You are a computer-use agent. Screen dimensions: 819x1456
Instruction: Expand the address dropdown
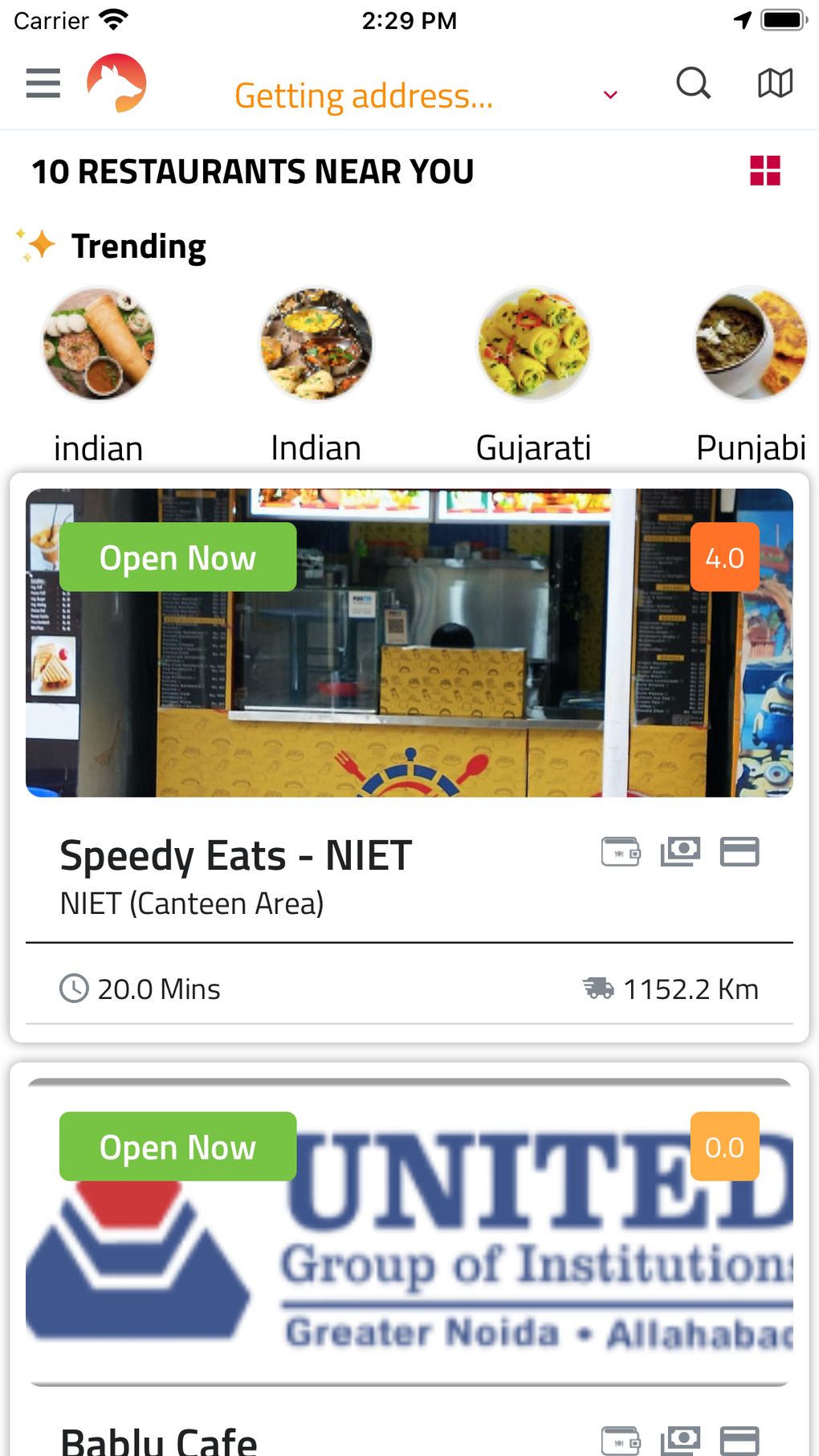(x=610, y=95)
